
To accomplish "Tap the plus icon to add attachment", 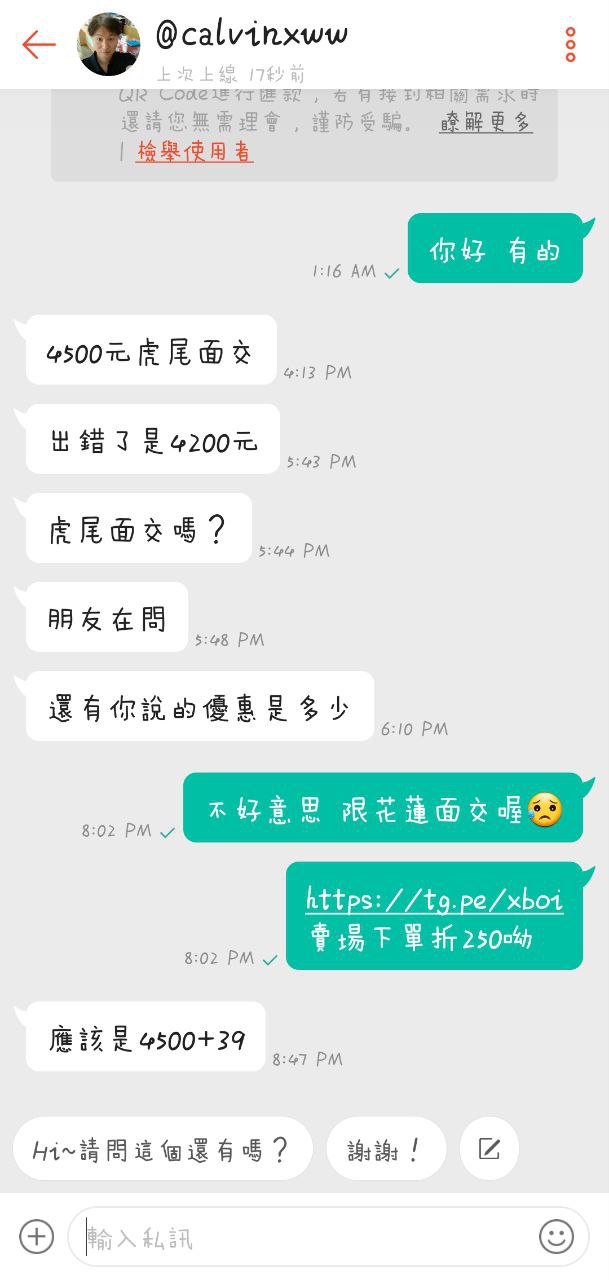I will (36, 1237).
